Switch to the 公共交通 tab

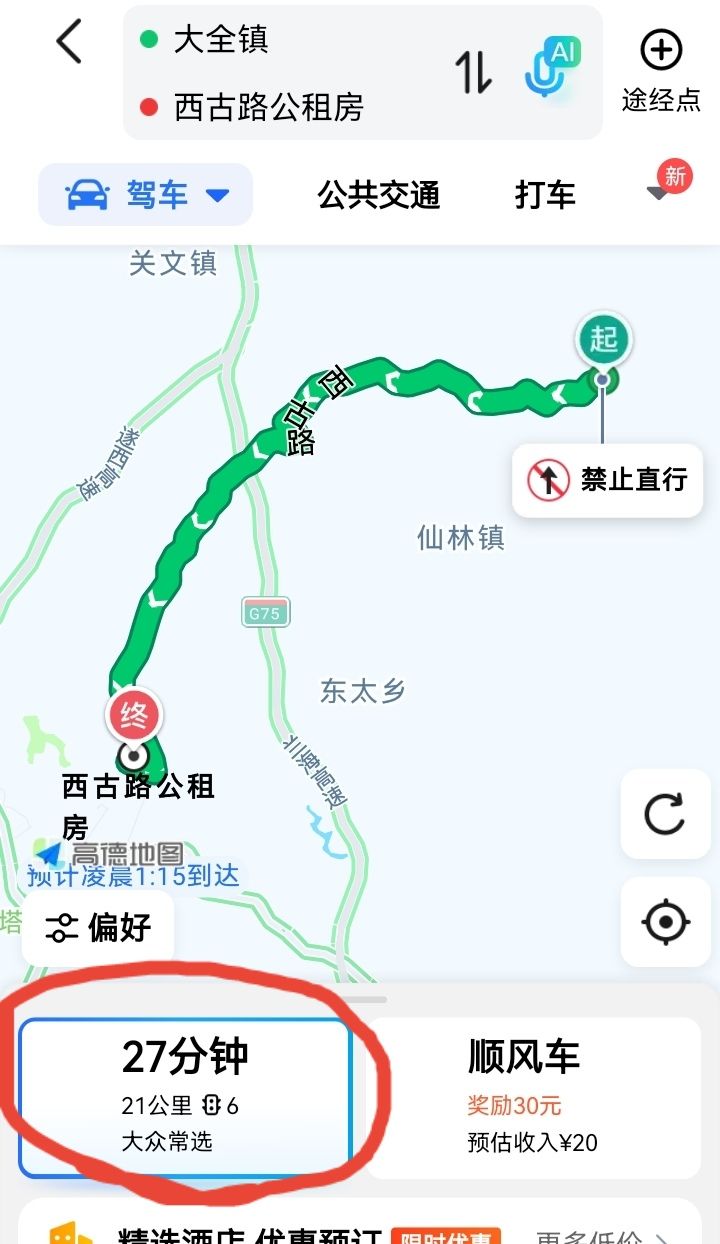pos(378,194)
